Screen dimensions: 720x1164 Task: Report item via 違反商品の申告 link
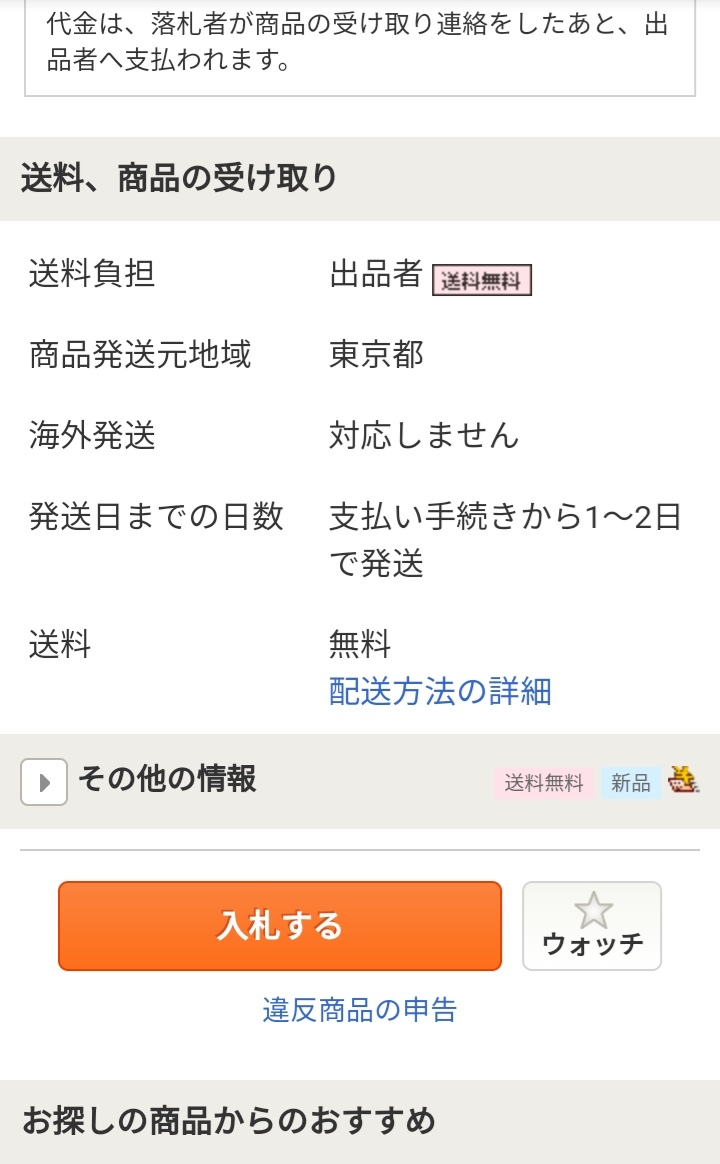pyautogui.click(x=359, y=1010)
